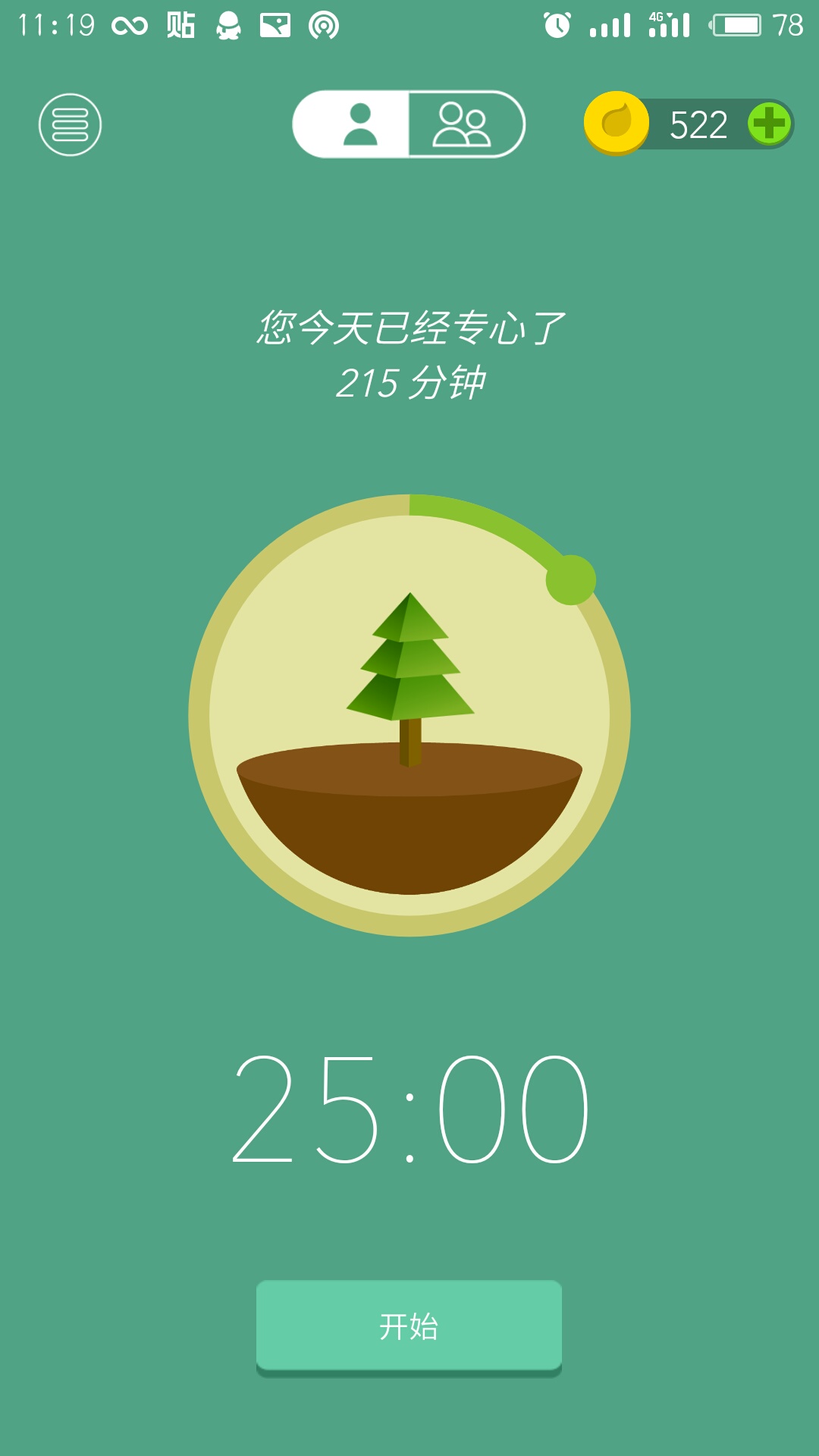This screenshot has height=1456, width=819.
Task: Start the 25:00 focus timer with 开始
Action: click(409, 1326)
